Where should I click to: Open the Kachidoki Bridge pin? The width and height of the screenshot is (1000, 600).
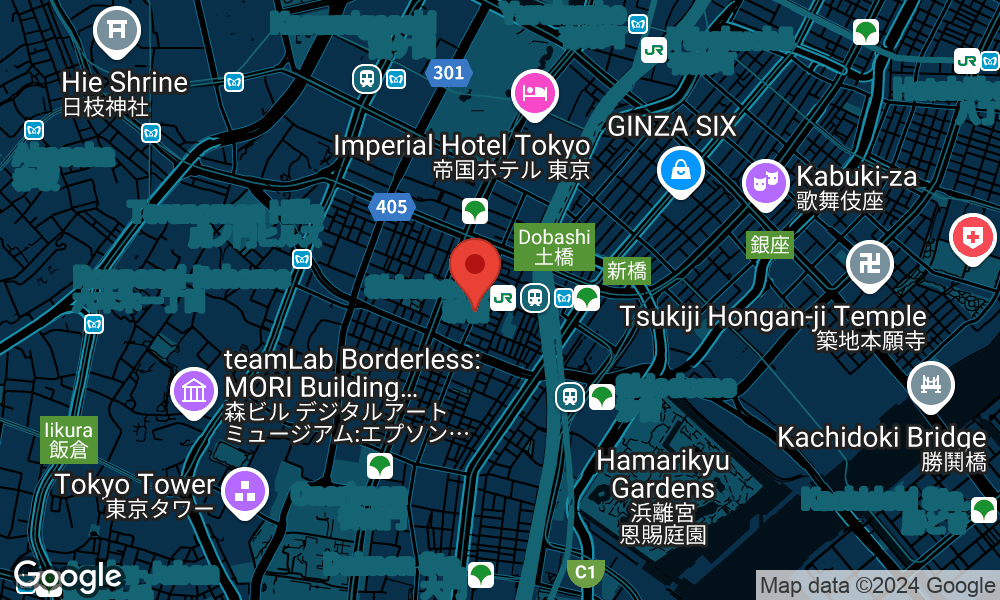tap(931, 386)
